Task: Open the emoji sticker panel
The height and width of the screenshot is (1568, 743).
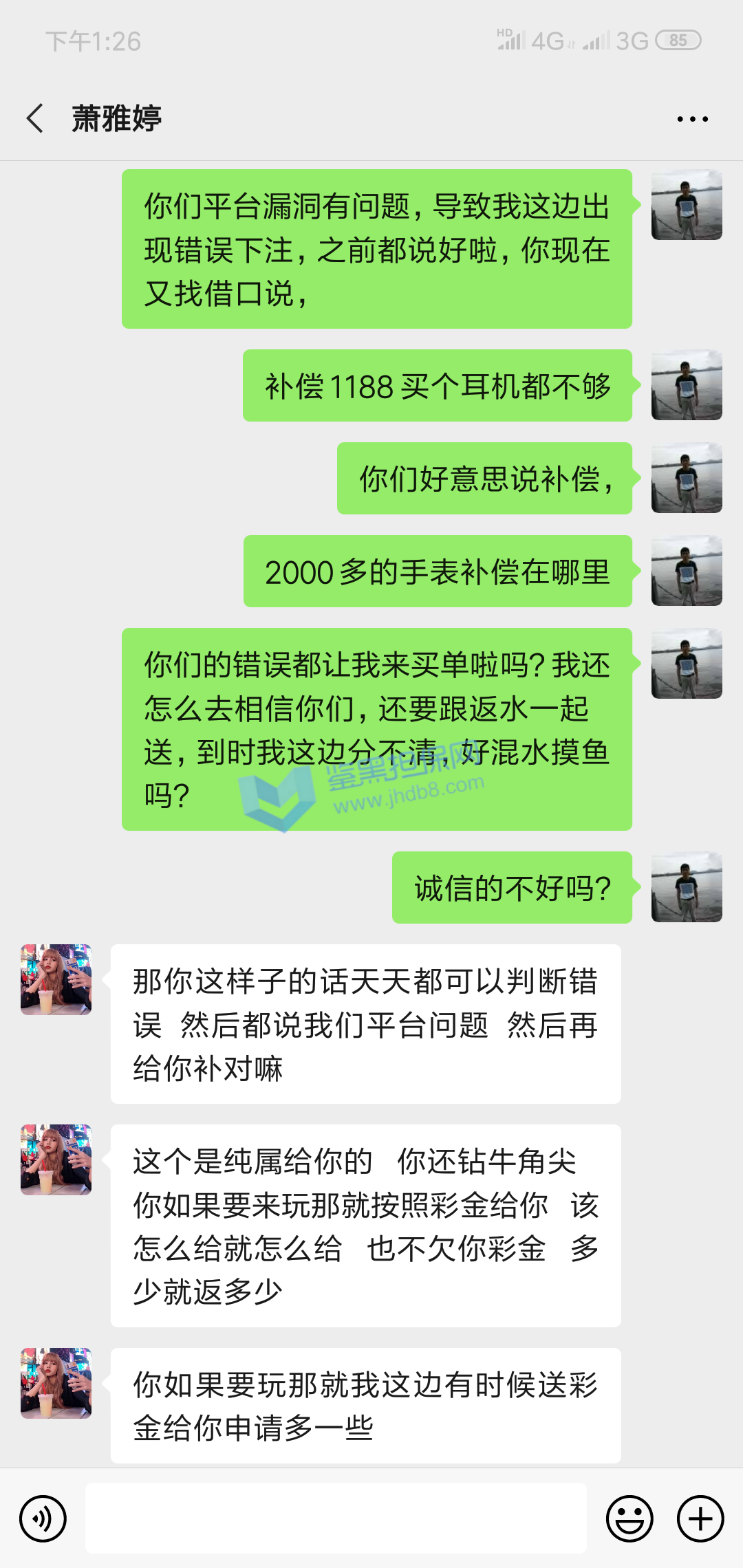Action: [629, 1518]
